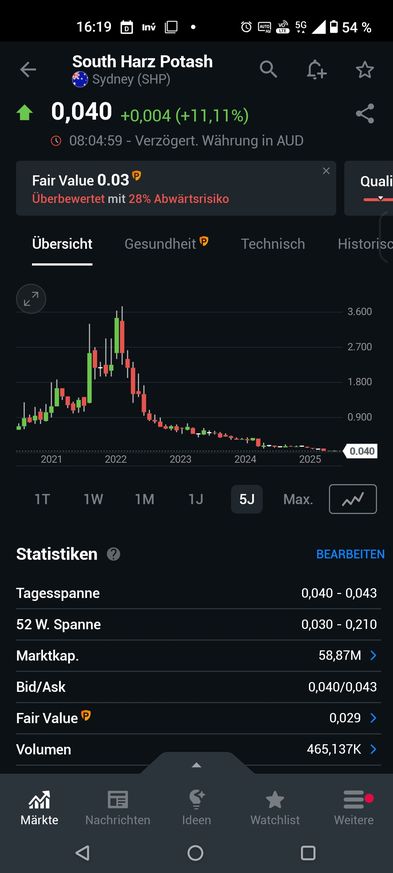Change chart type with the line-chart button
The width and height of the screenshot is (393, 873).
(353, 499)
